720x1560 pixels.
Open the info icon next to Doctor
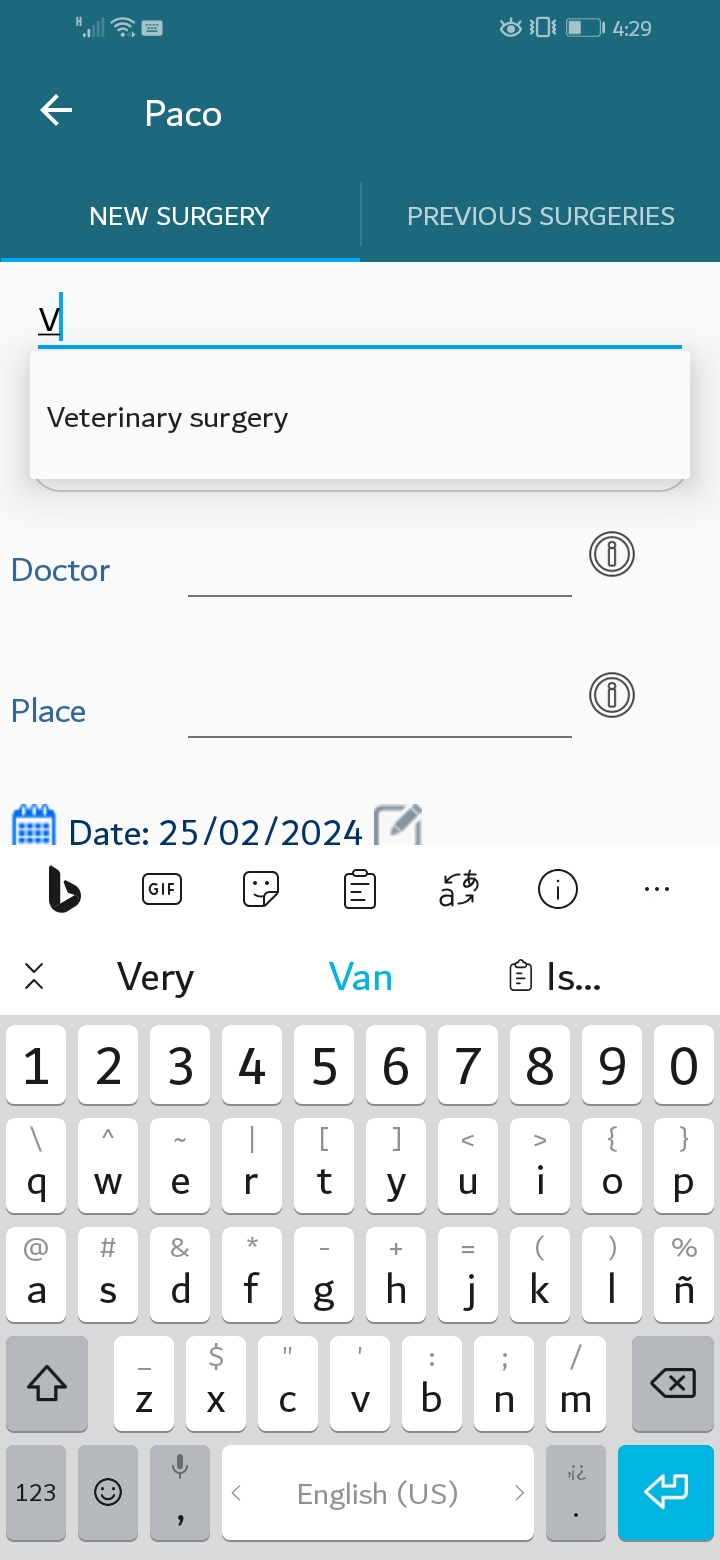612,553
